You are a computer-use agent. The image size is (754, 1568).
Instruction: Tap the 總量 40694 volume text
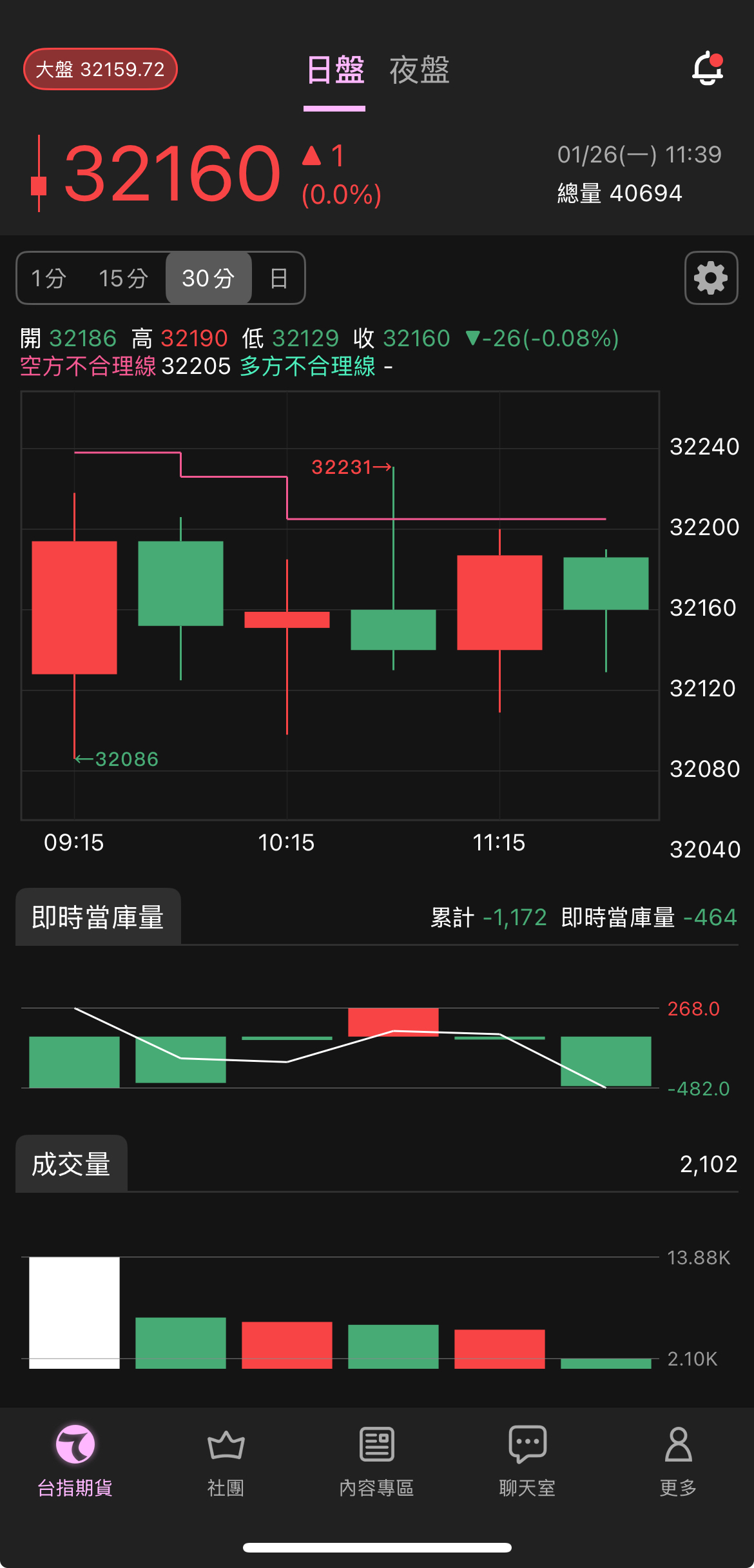[620, 192]
